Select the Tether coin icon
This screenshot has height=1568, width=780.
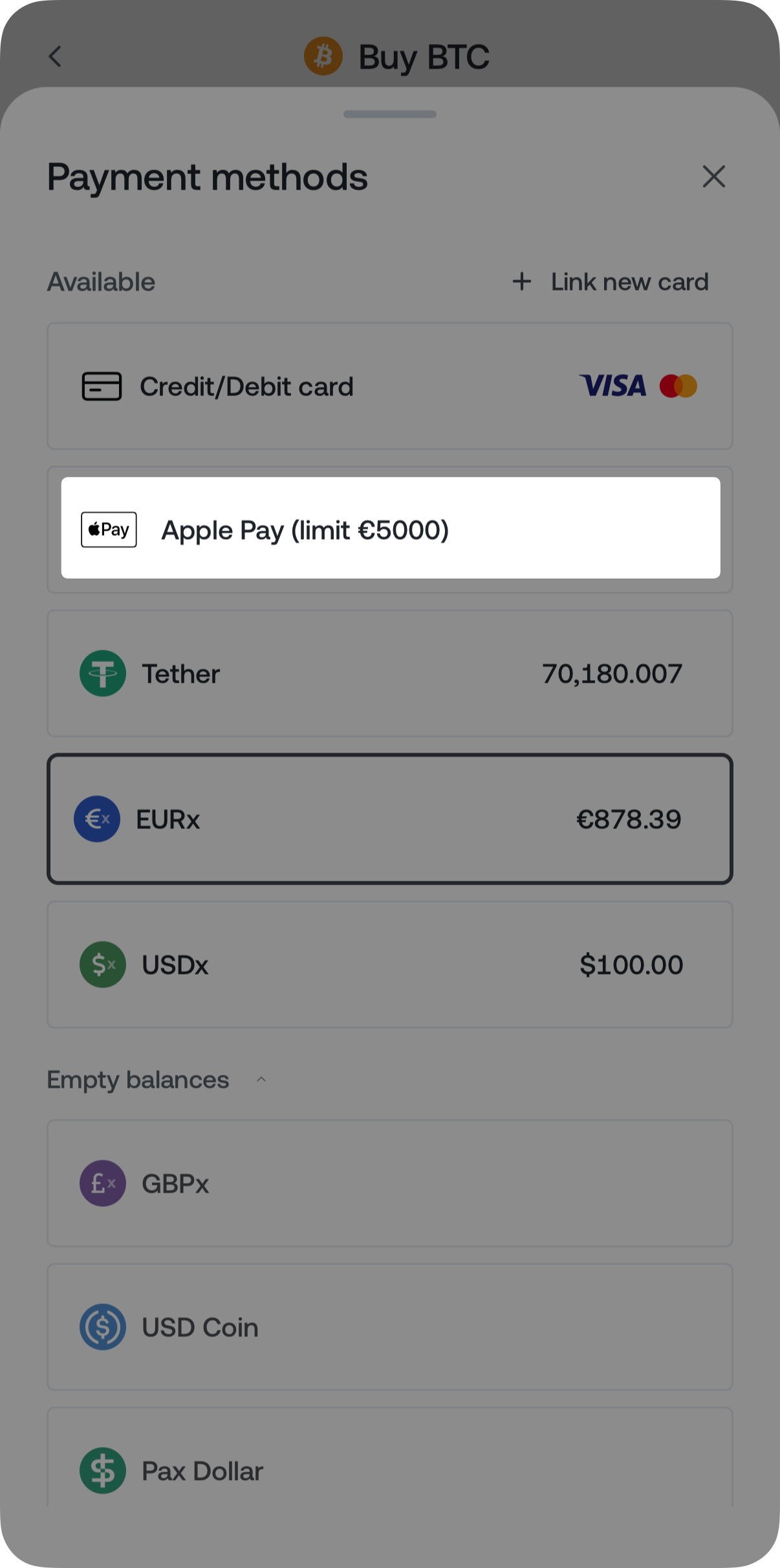[103, 673]
